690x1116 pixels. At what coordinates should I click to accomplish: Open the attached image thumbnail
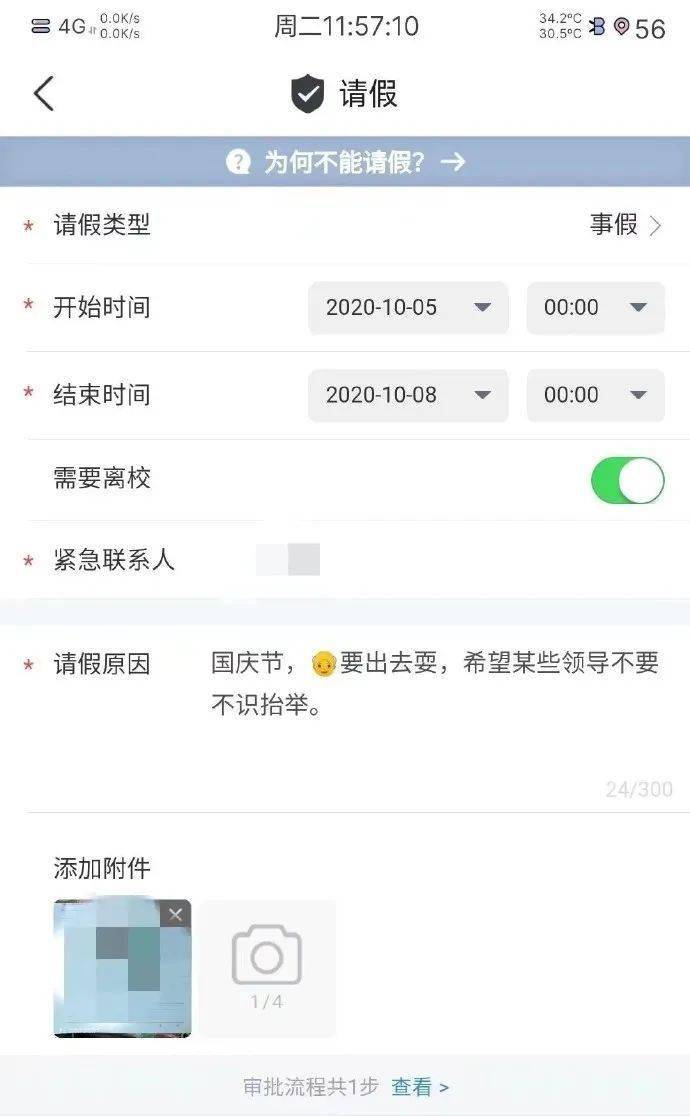pos(122,968)
